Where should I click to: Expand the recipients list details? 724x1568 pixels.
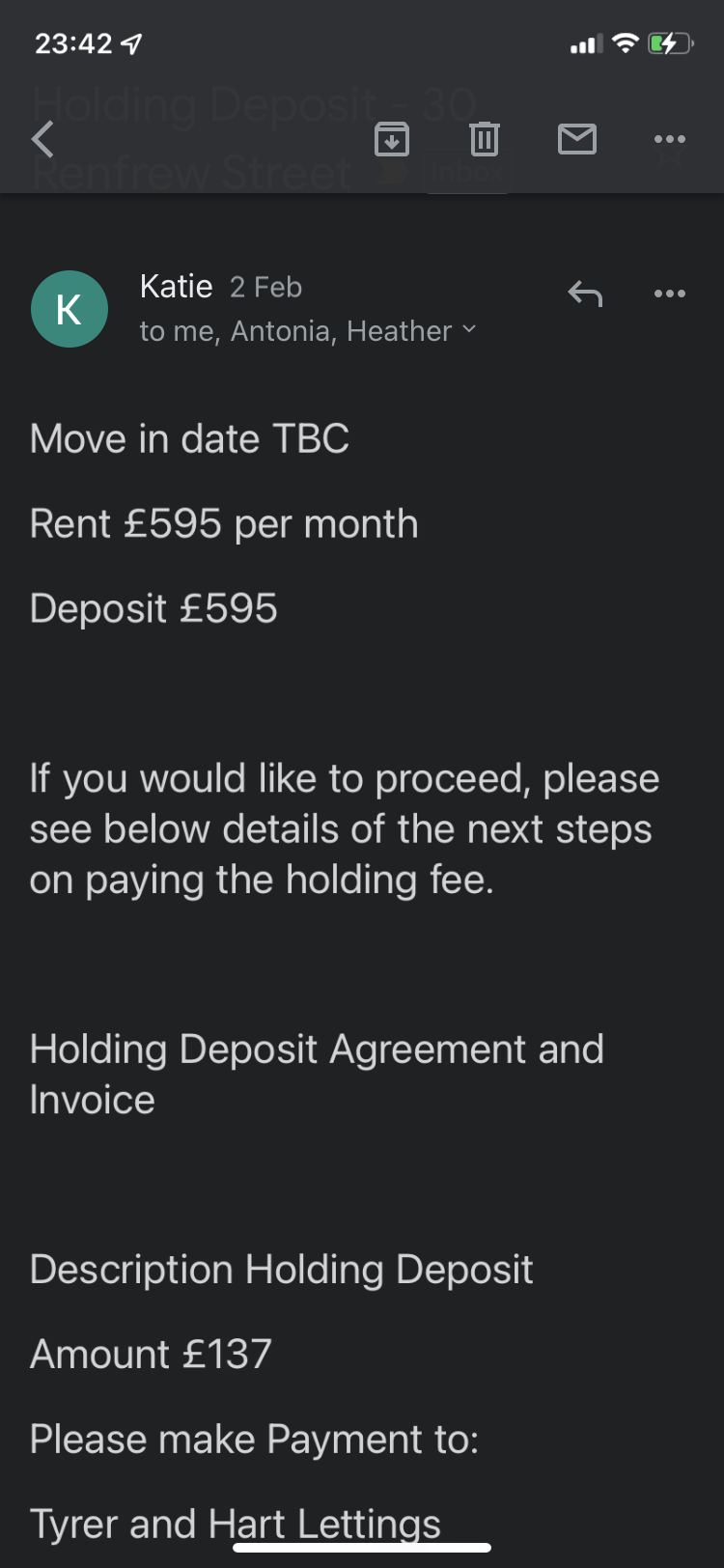pos(469,330)
